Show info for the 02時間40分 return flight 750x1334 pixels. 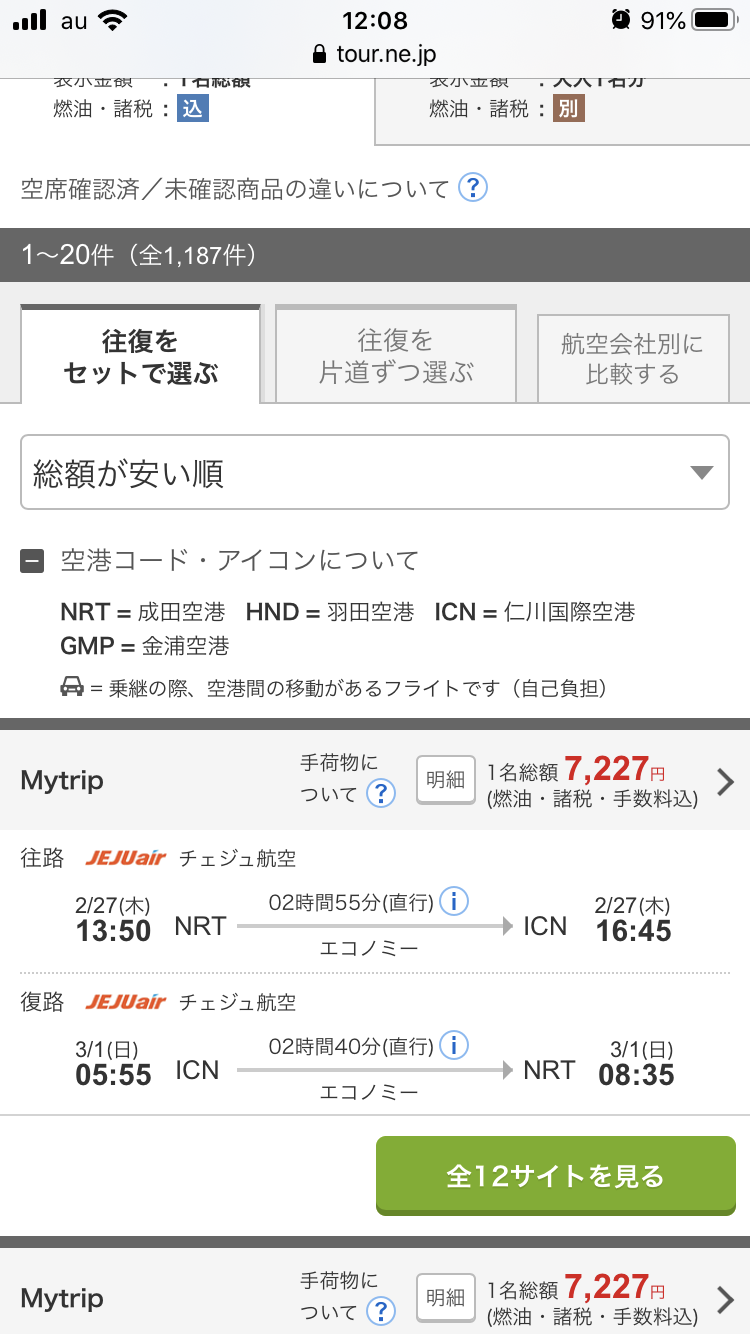click(454, 1046)
